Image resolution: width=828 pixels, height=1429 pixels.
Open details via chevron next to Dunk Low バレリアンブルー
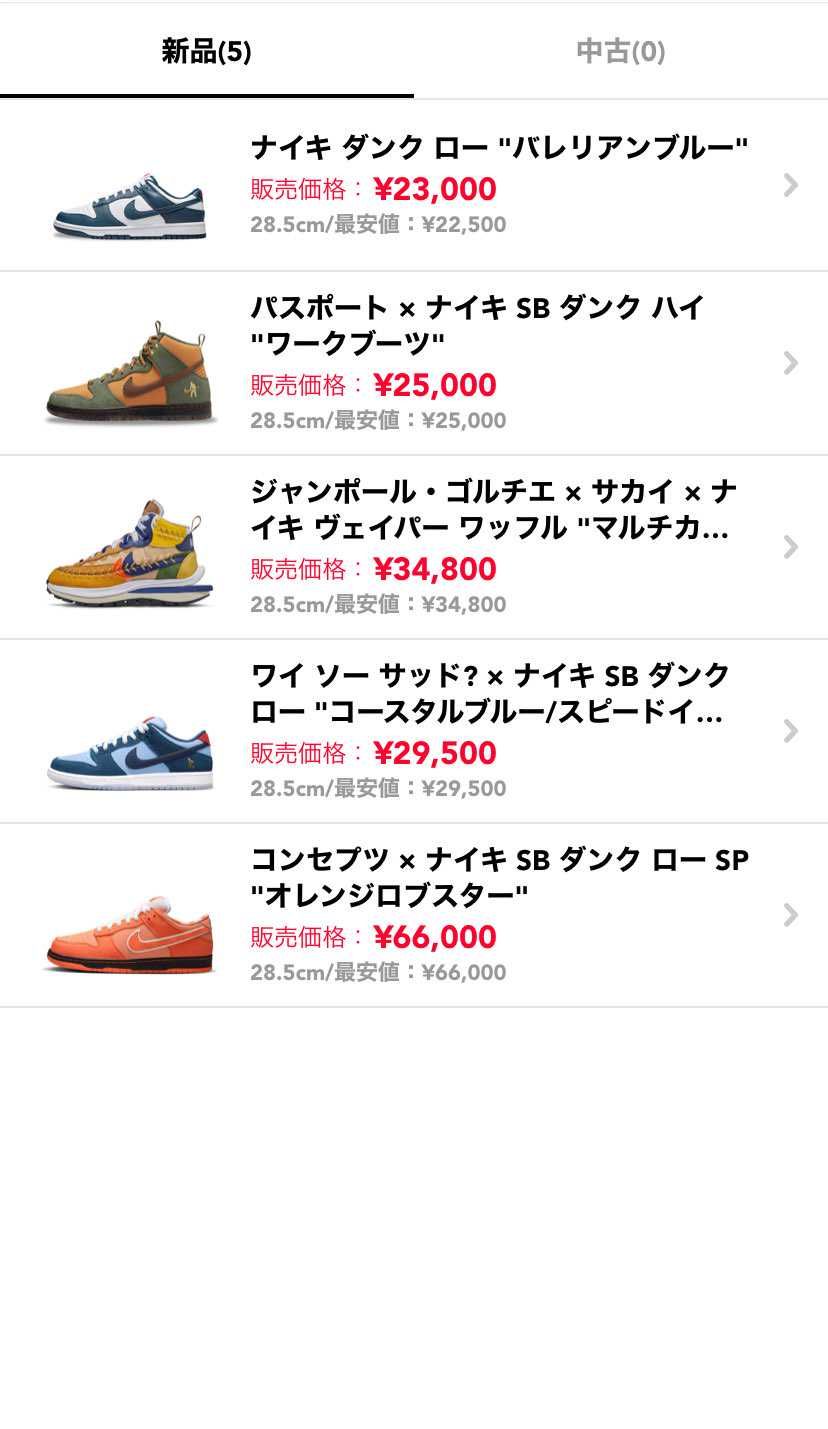coord(791,188)
